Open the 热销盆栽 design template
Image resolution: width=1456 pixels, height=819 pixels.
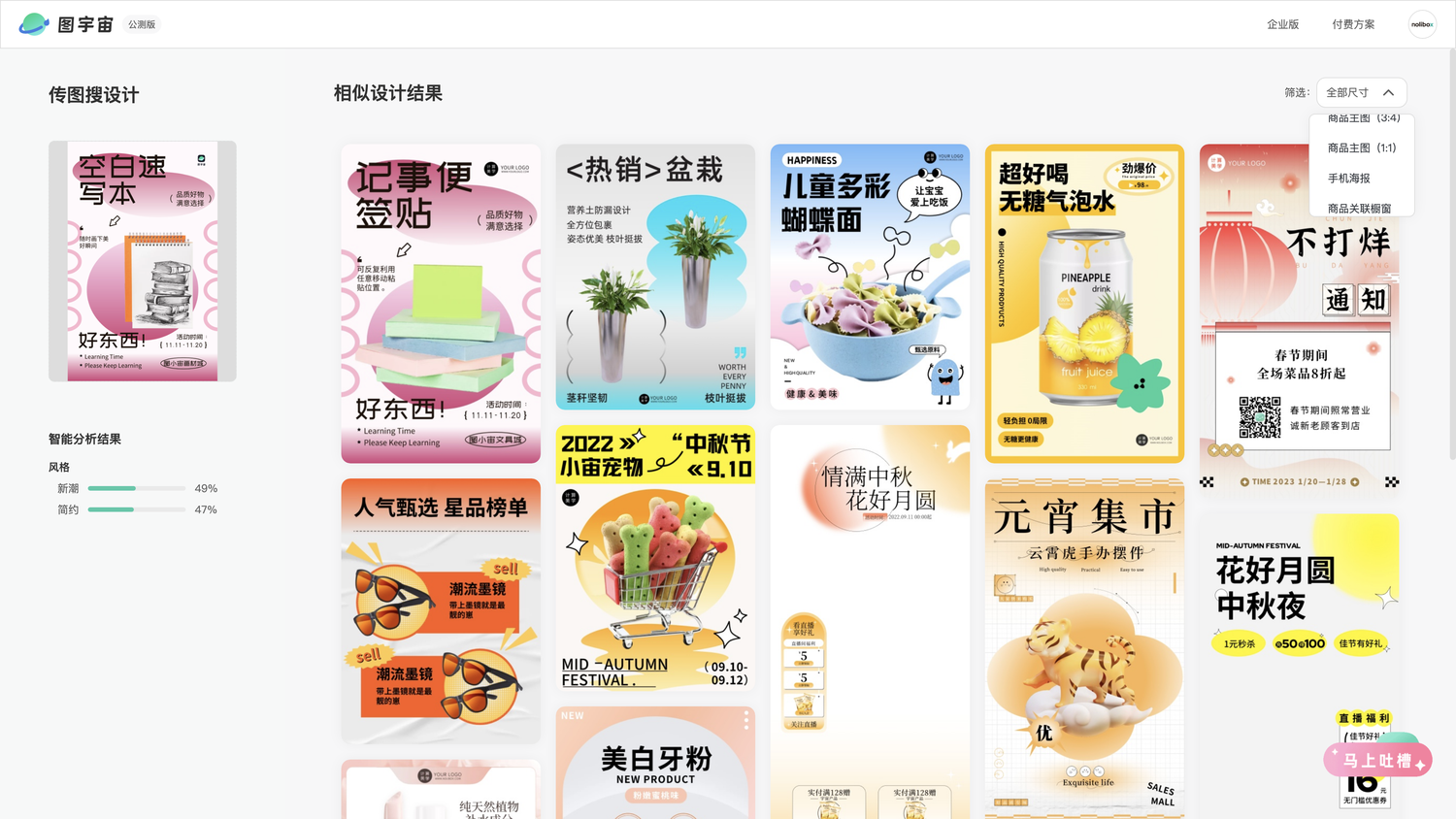(x=655, y=277)
